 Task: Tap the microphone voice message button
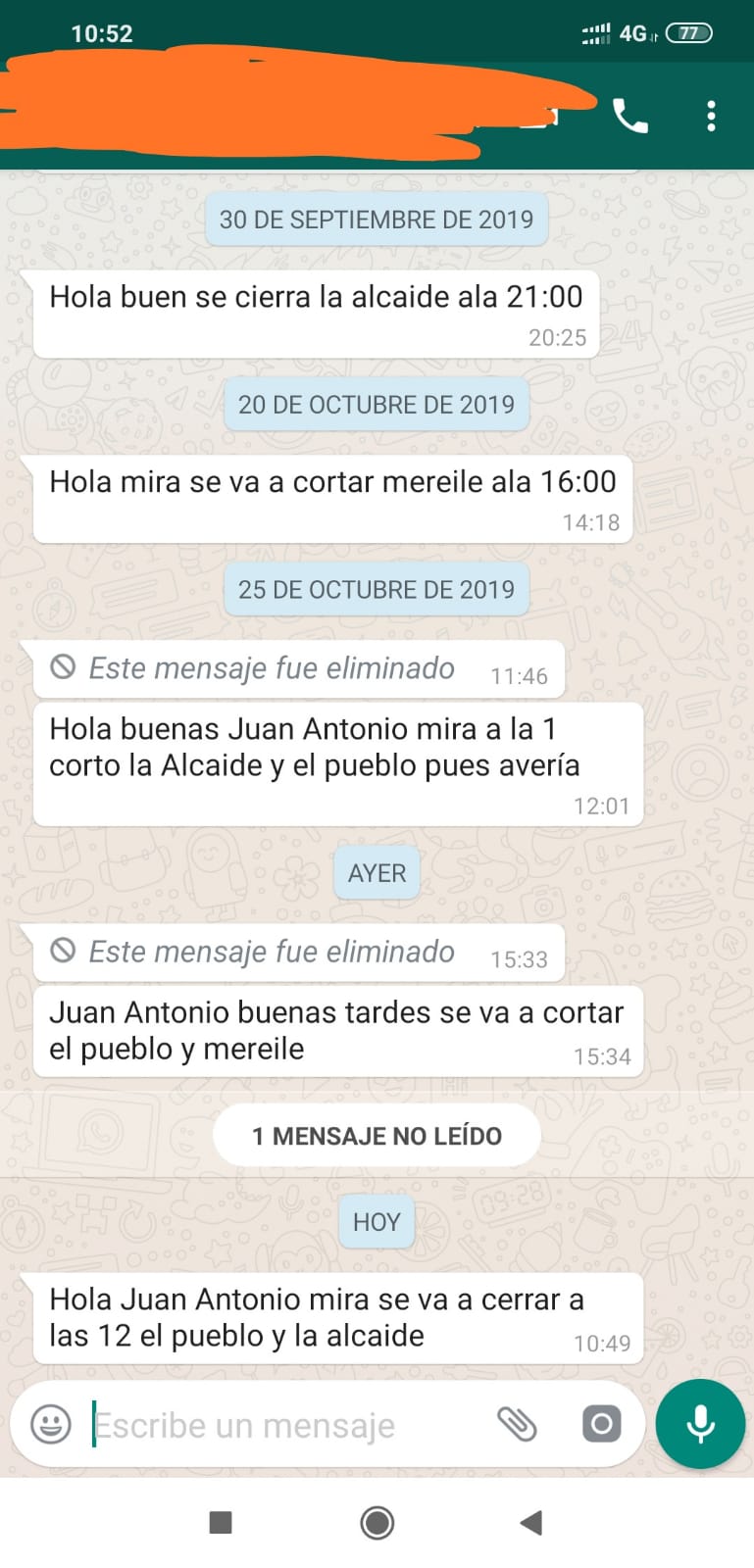tap(700, 1423)
